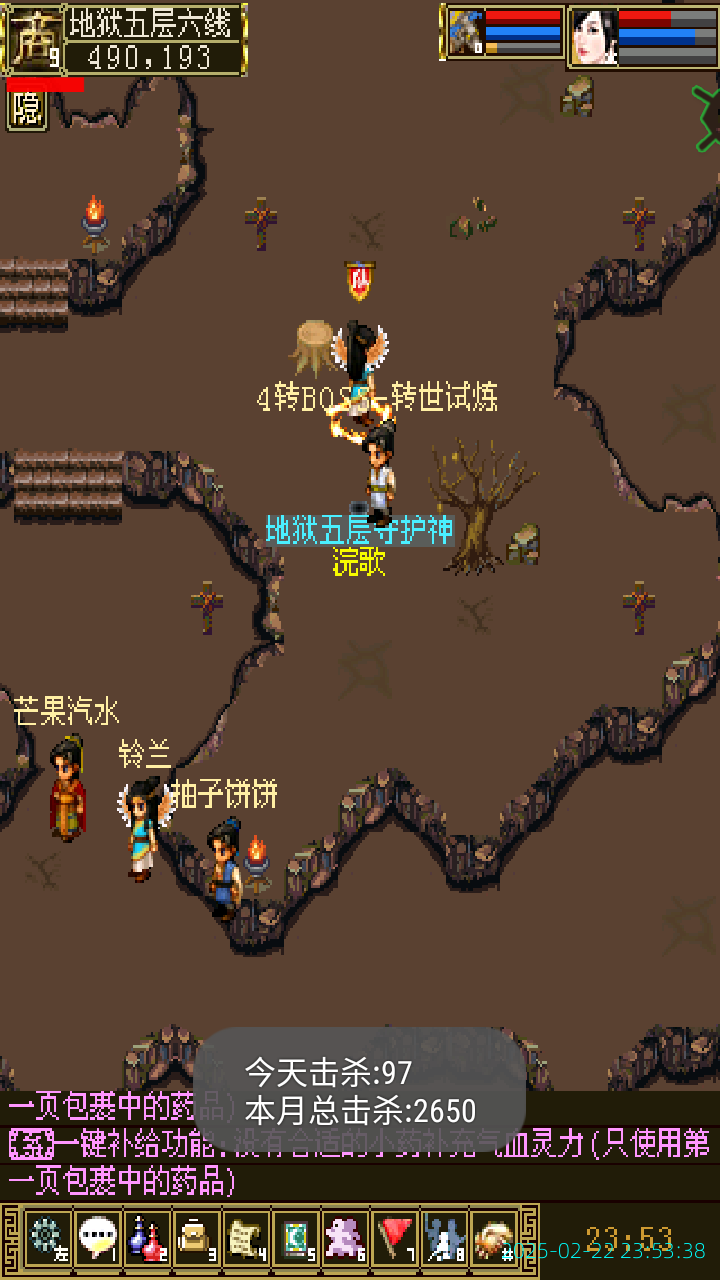The image size is (720, 1280).
Task: Tap the 隐 hide button
Action: coord(27,109)
